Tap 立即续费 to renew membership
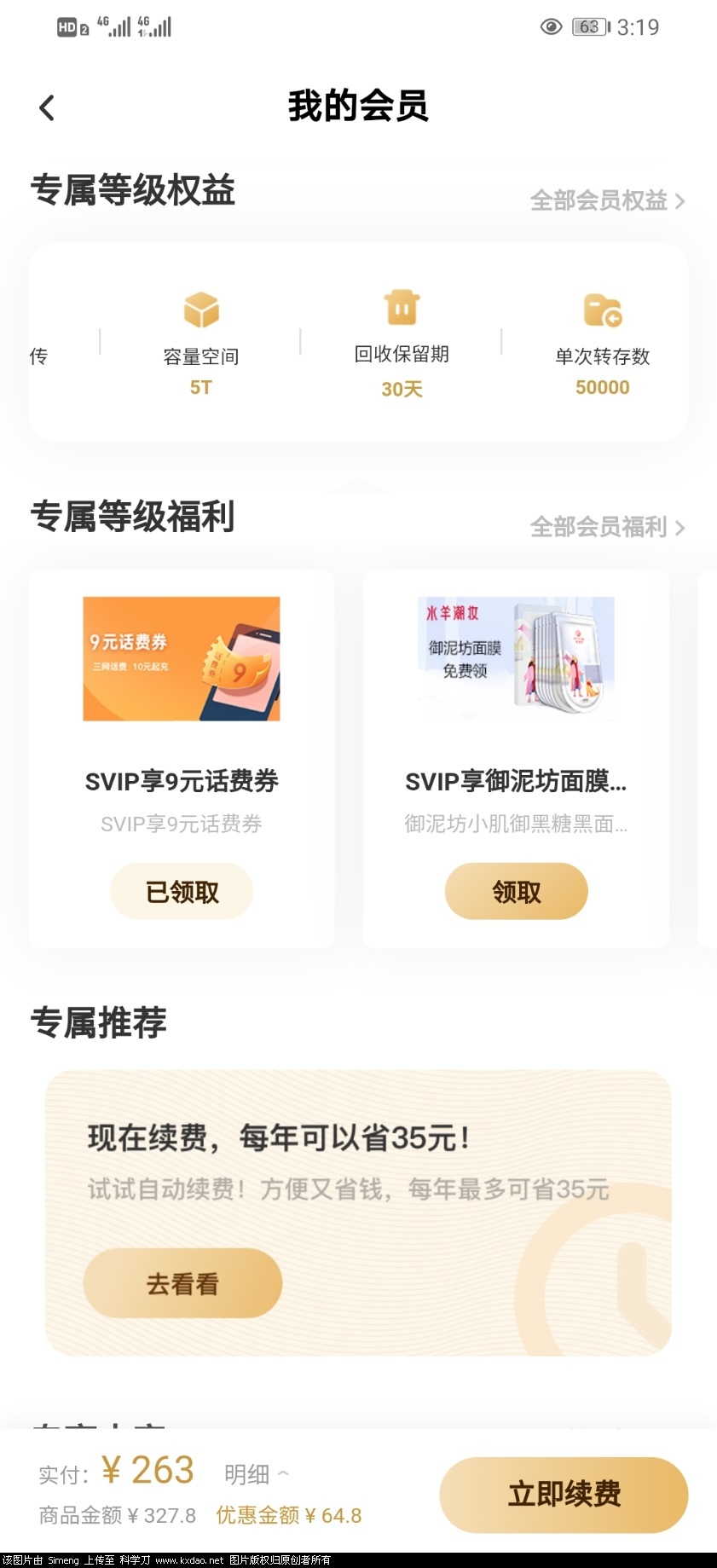The height and width of the screenshot is (1568, 717). [564, 1493]
